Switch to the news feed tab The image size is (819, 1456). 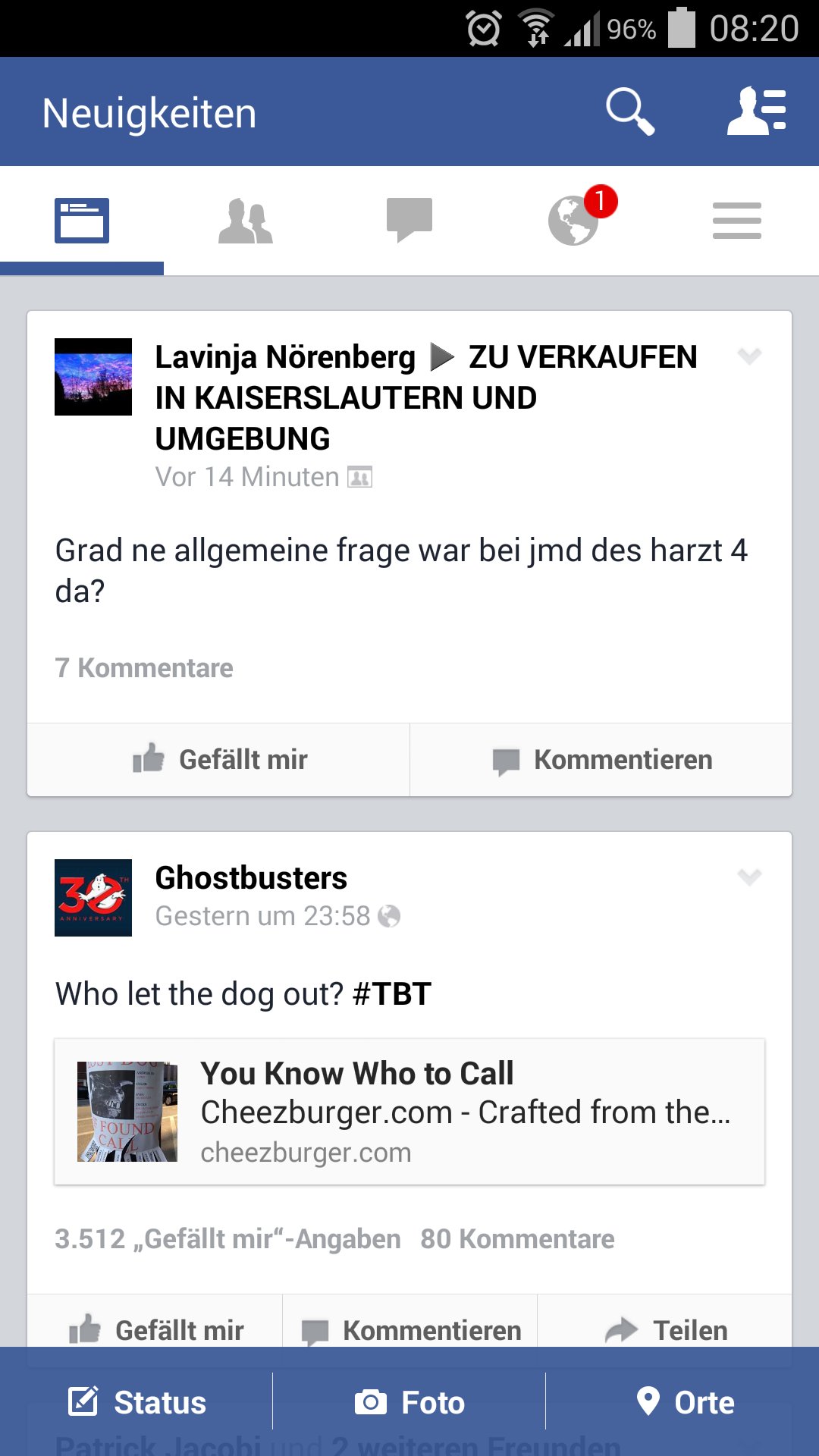click(x=82, y=221)
